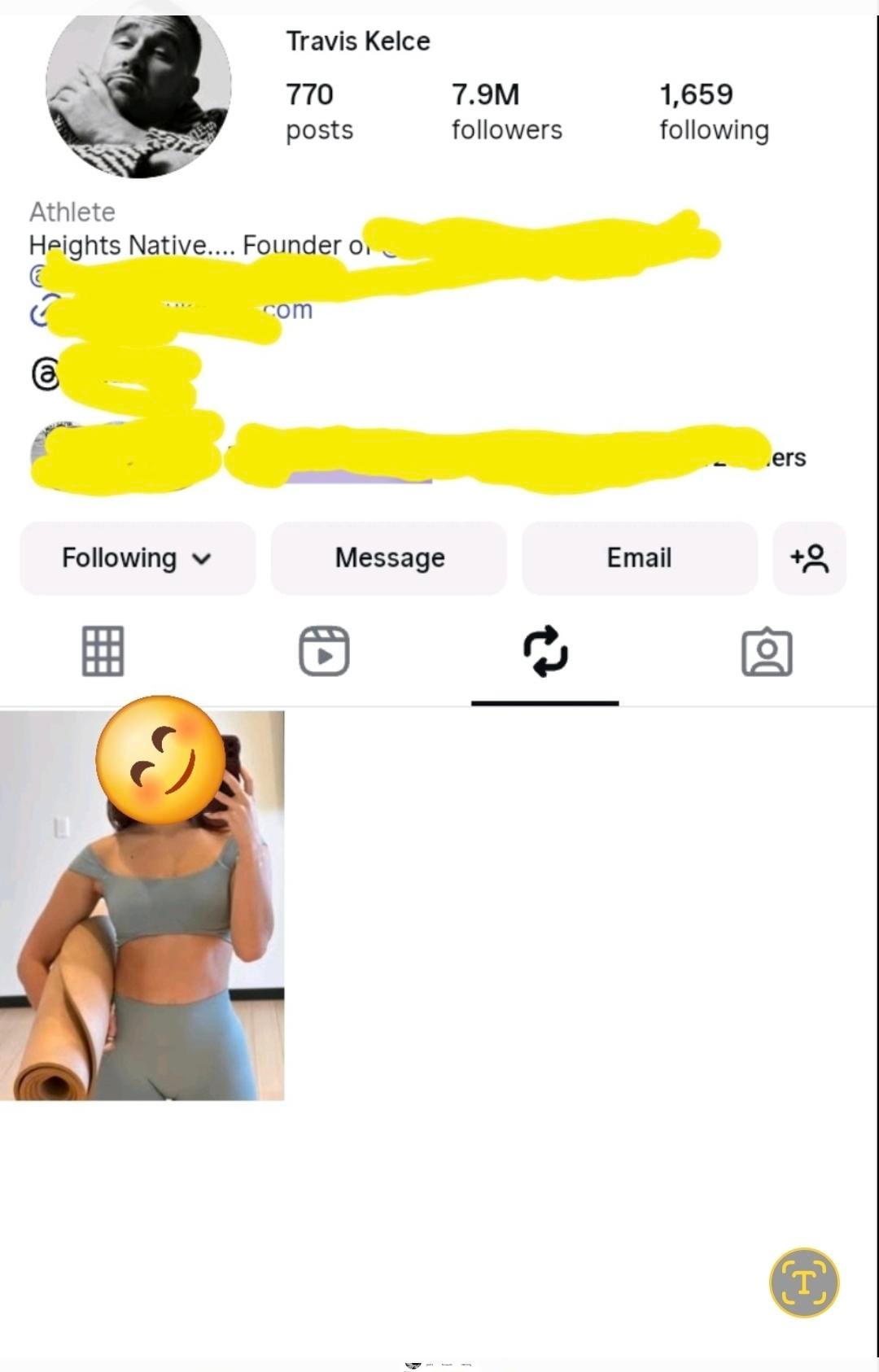Send a message via Message button
Image resolution: width=879 pixels, height=1372 pixels.
point(389,558)
